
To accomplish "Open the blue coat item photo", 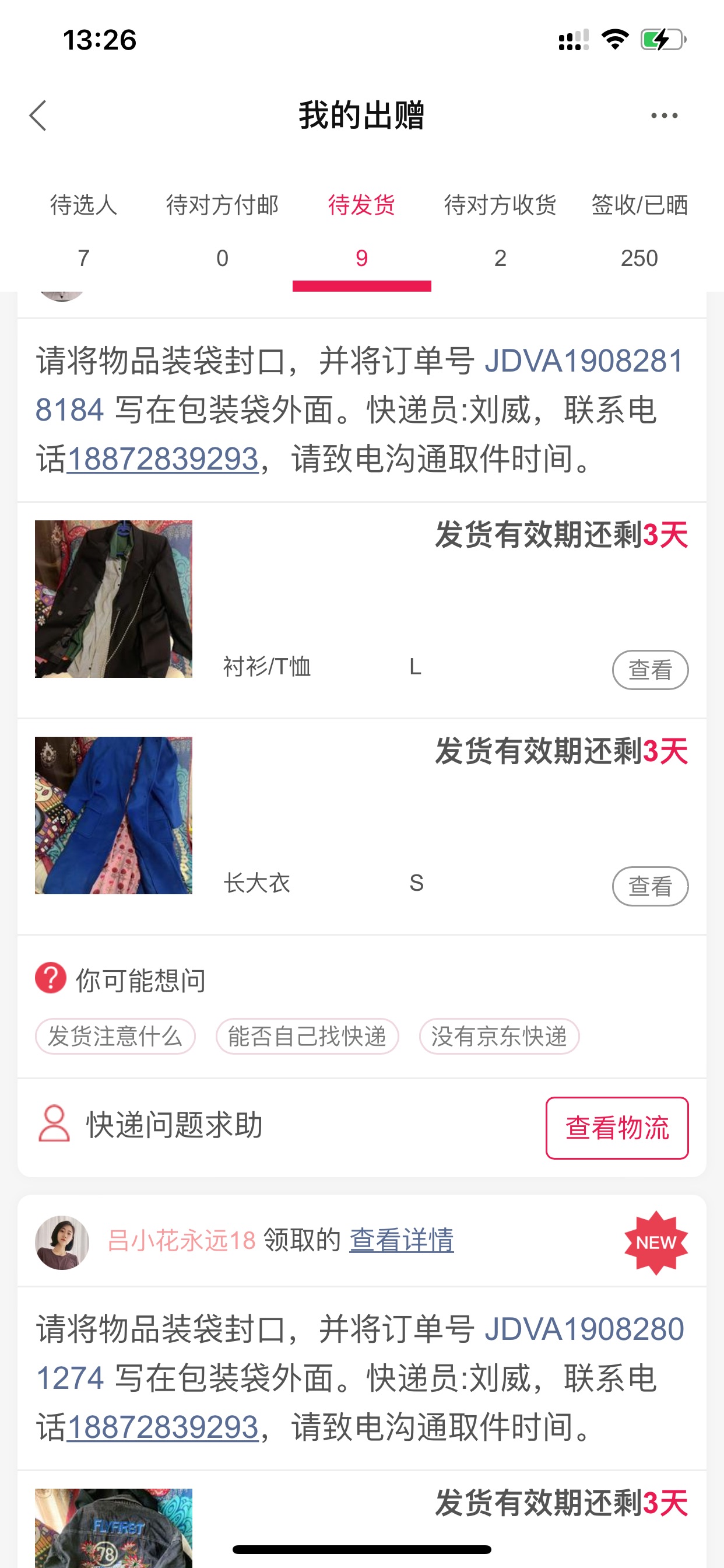I will tap(114, 815).
